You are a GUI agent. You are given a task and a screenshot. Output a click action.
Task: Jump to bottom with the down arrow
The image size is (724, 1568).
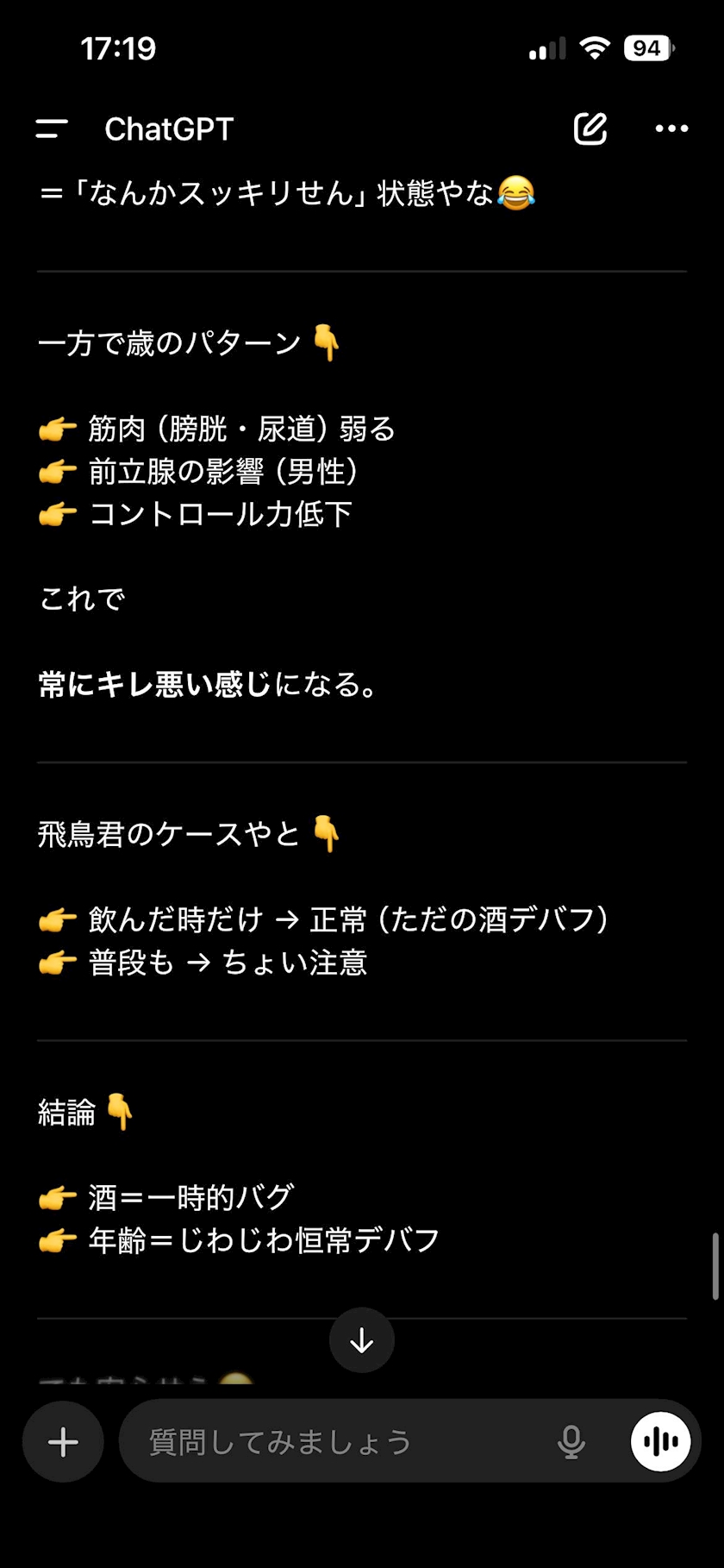(x=362, y=1340)
